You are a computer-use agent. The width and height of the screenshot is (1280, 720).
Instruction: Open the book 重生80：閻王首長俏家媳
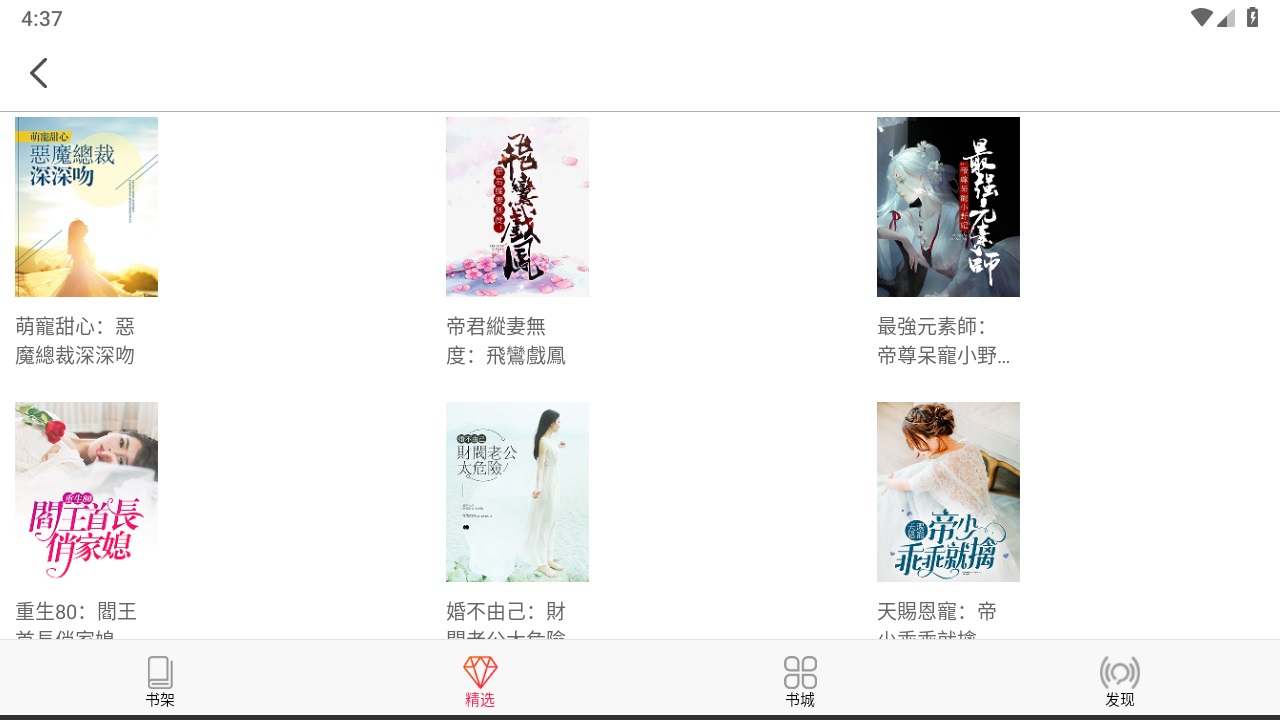click(x=86, y=492)
